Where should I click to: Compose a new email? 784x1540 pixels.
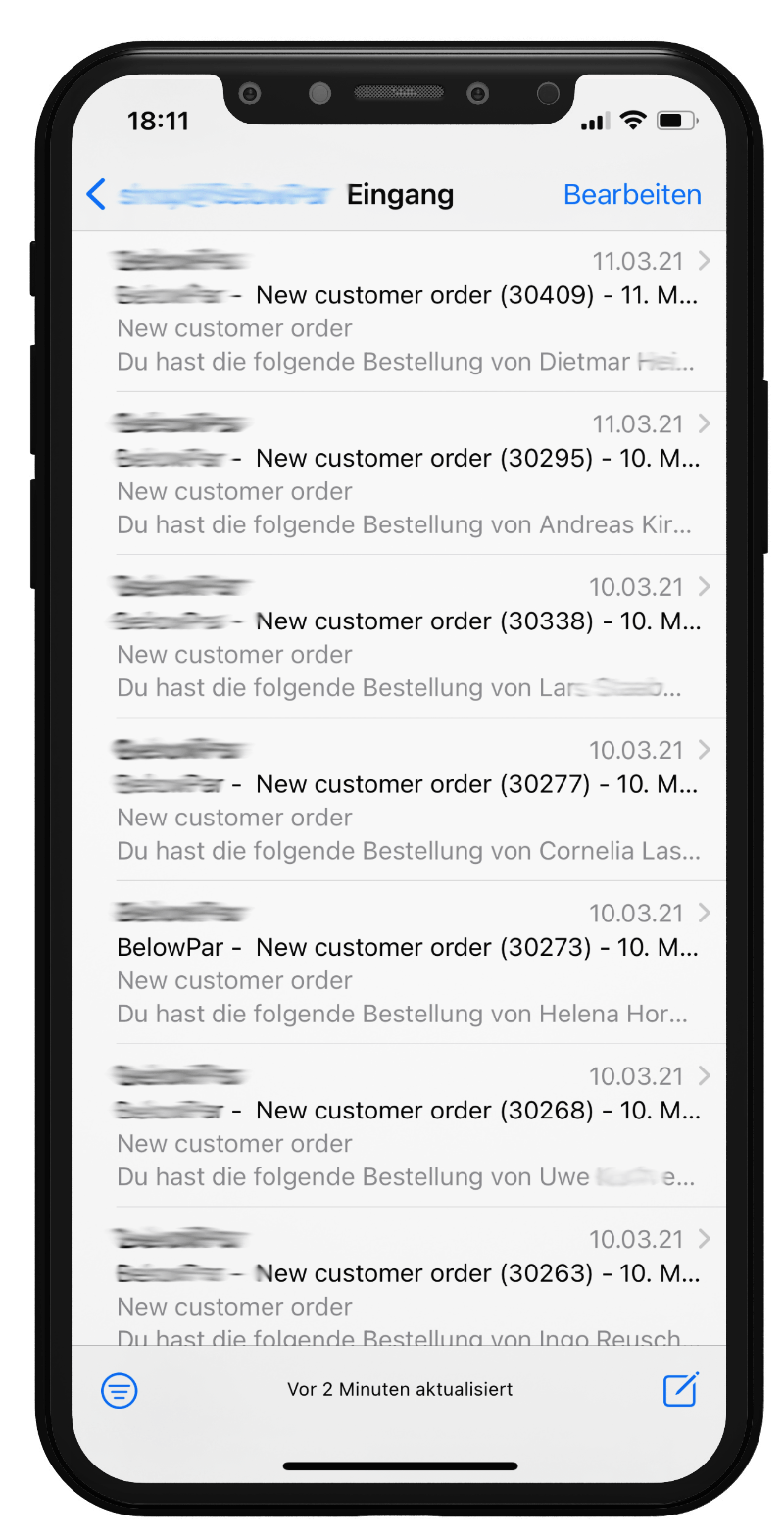[680, 1390]
